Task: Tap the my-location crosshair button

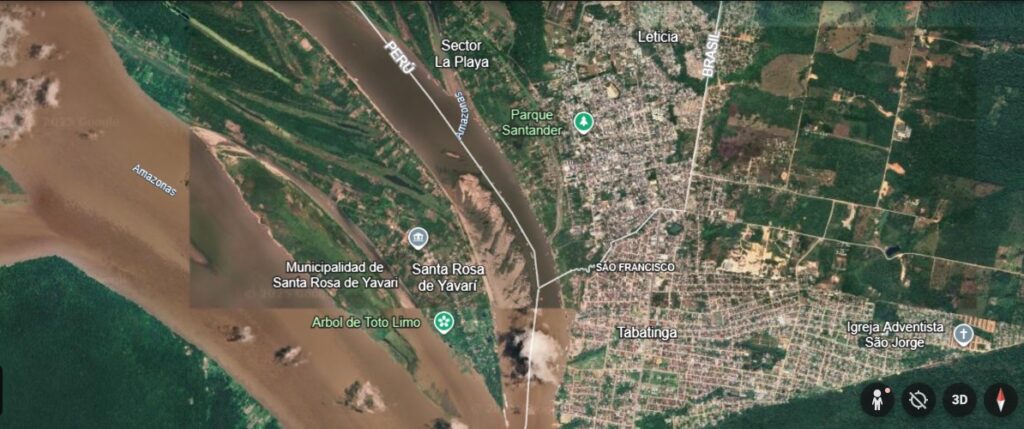Action: pyautogui.click(x=918, y=400)
